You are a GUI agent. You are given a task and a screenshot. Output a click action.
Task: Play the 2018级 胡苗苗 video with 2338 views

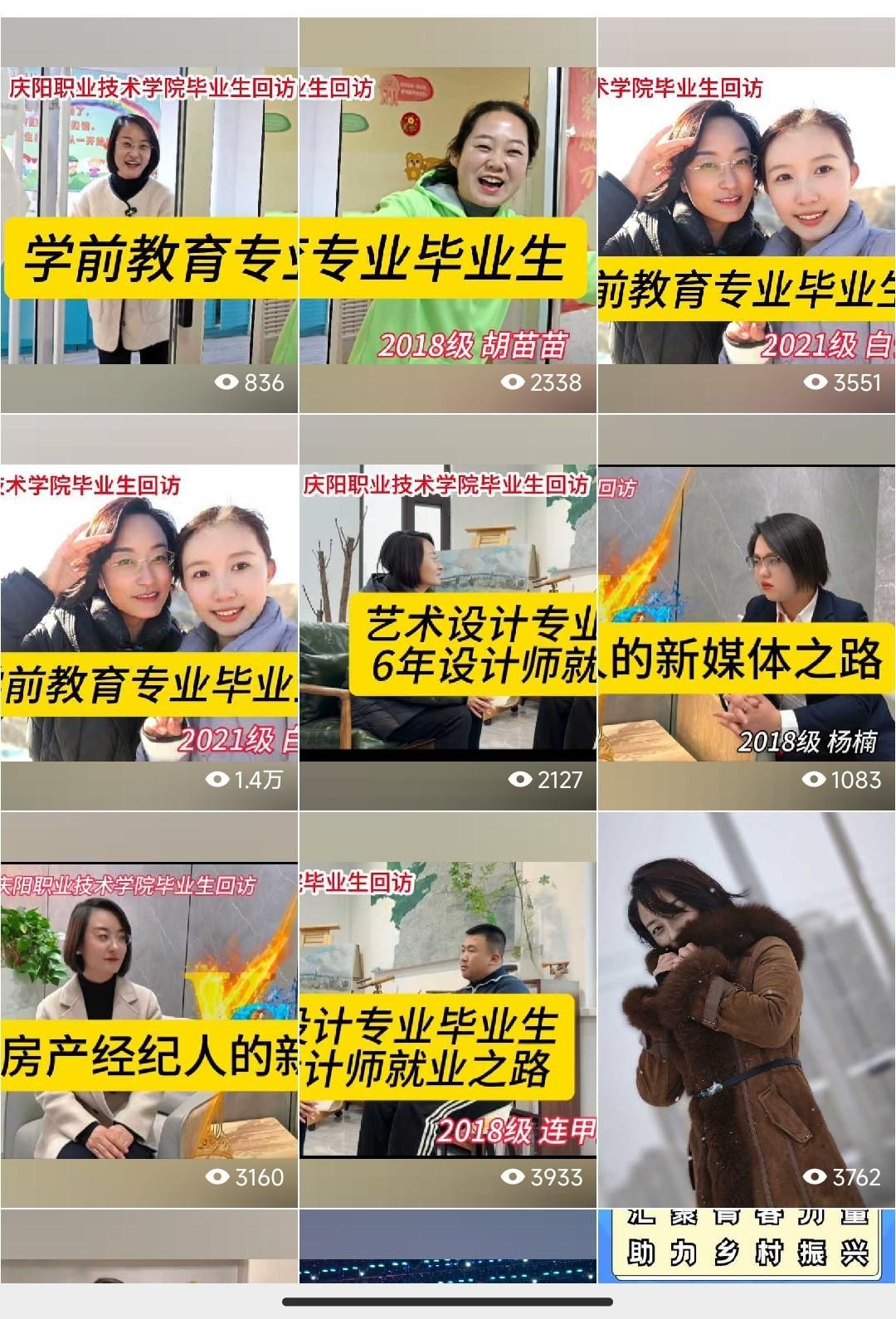448,216
